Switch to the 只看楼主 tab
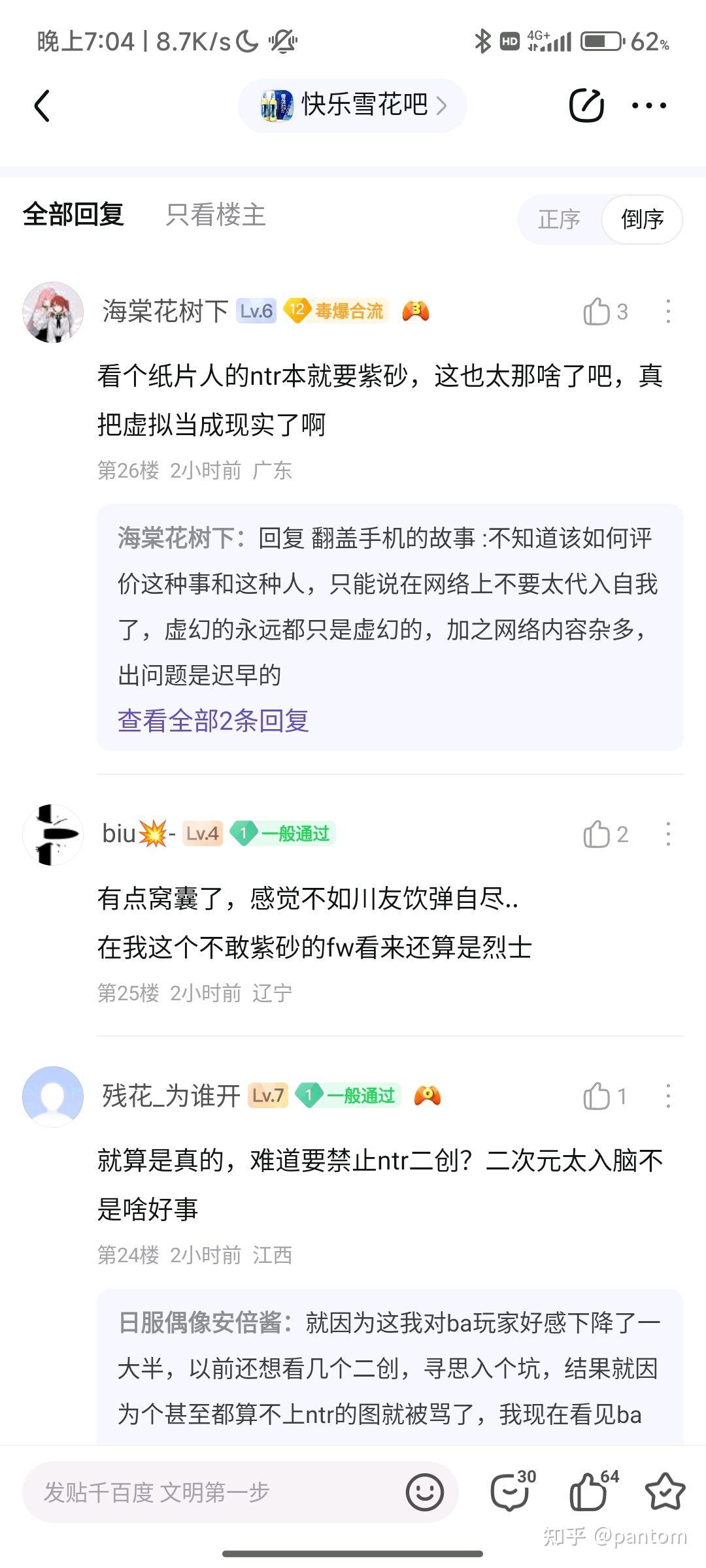The image size is (706, 1568). 216,215
